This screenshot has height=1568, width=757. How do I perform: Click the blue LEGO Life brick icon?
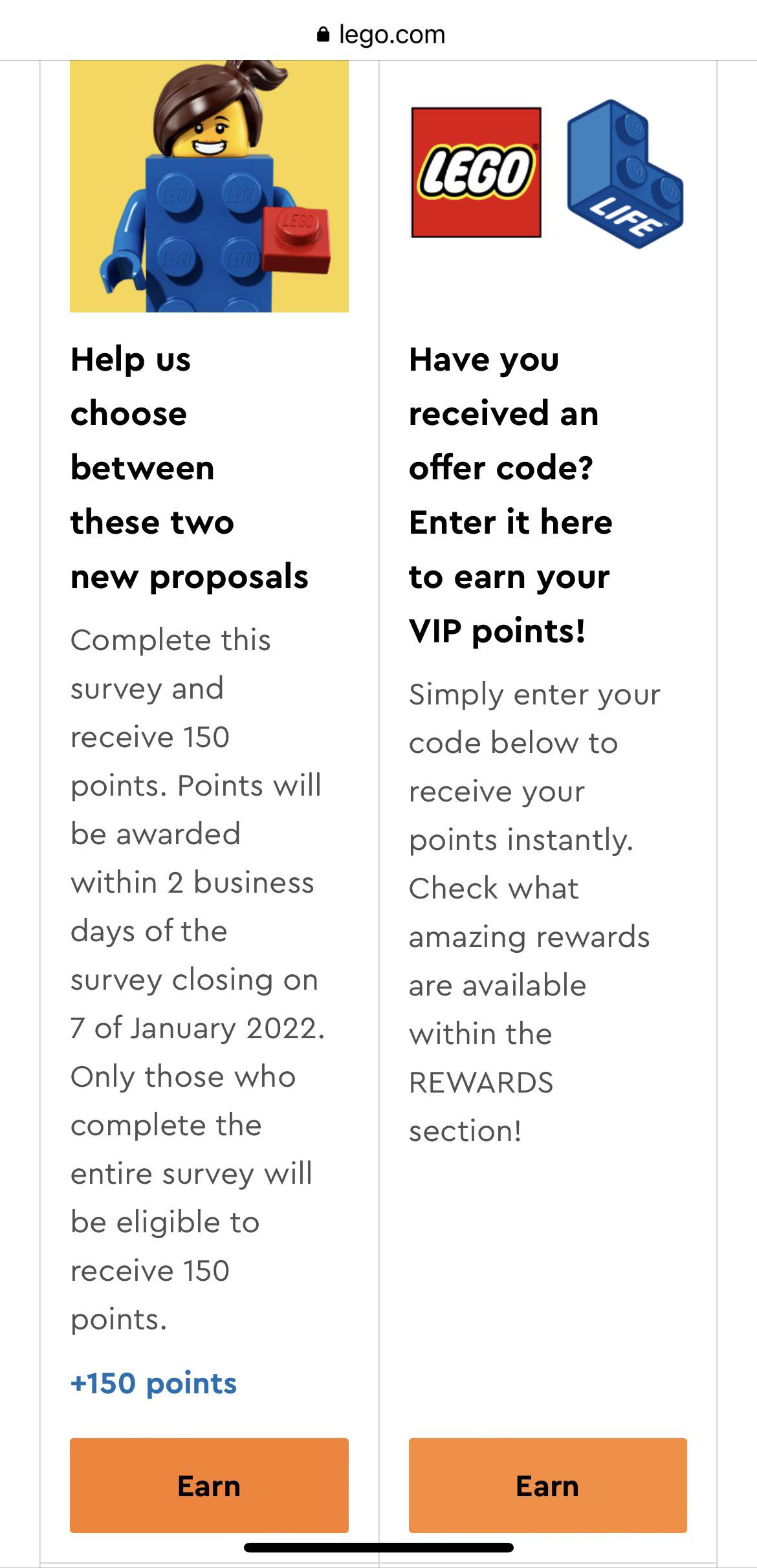click(624, 175)
